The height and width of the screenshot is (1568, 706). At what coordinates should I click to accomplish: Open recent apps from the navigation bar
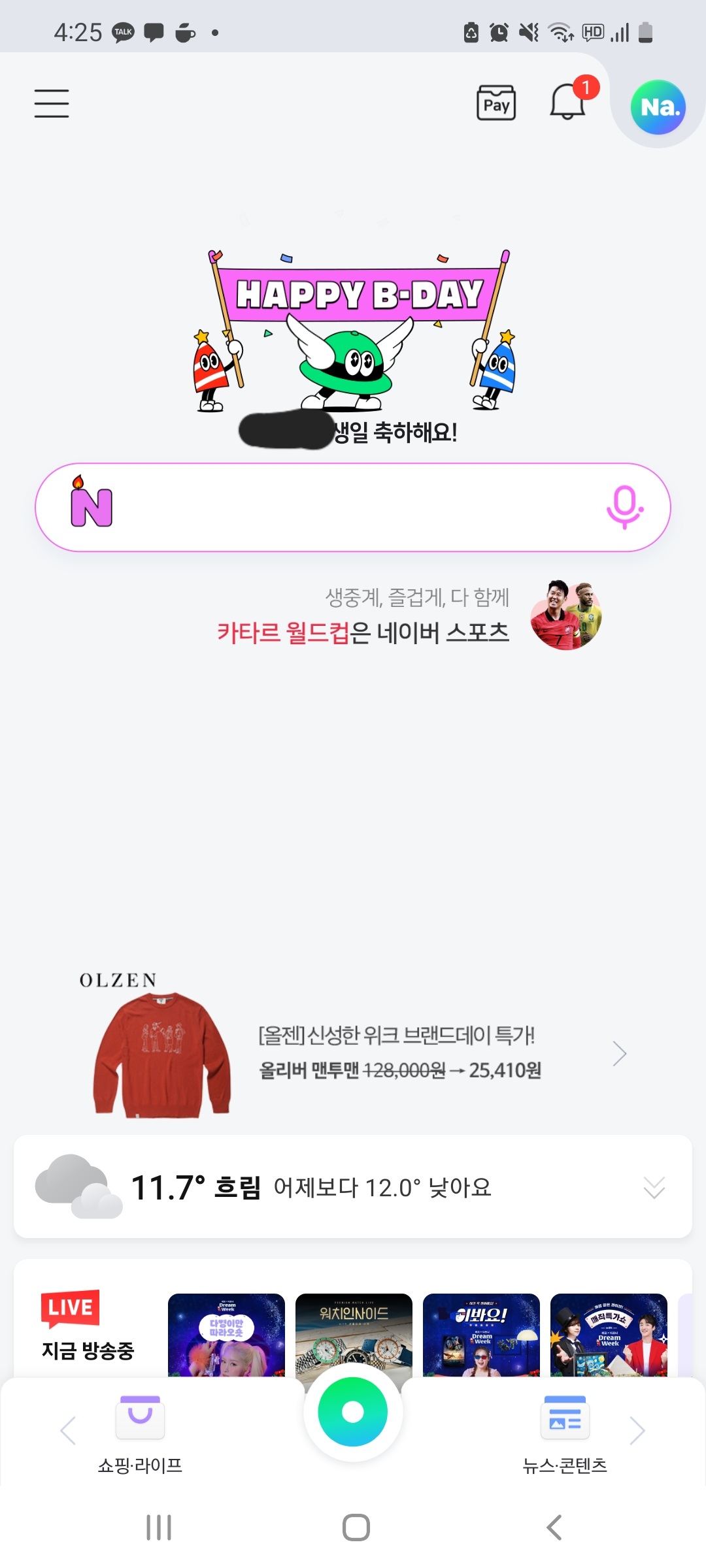159,1527
